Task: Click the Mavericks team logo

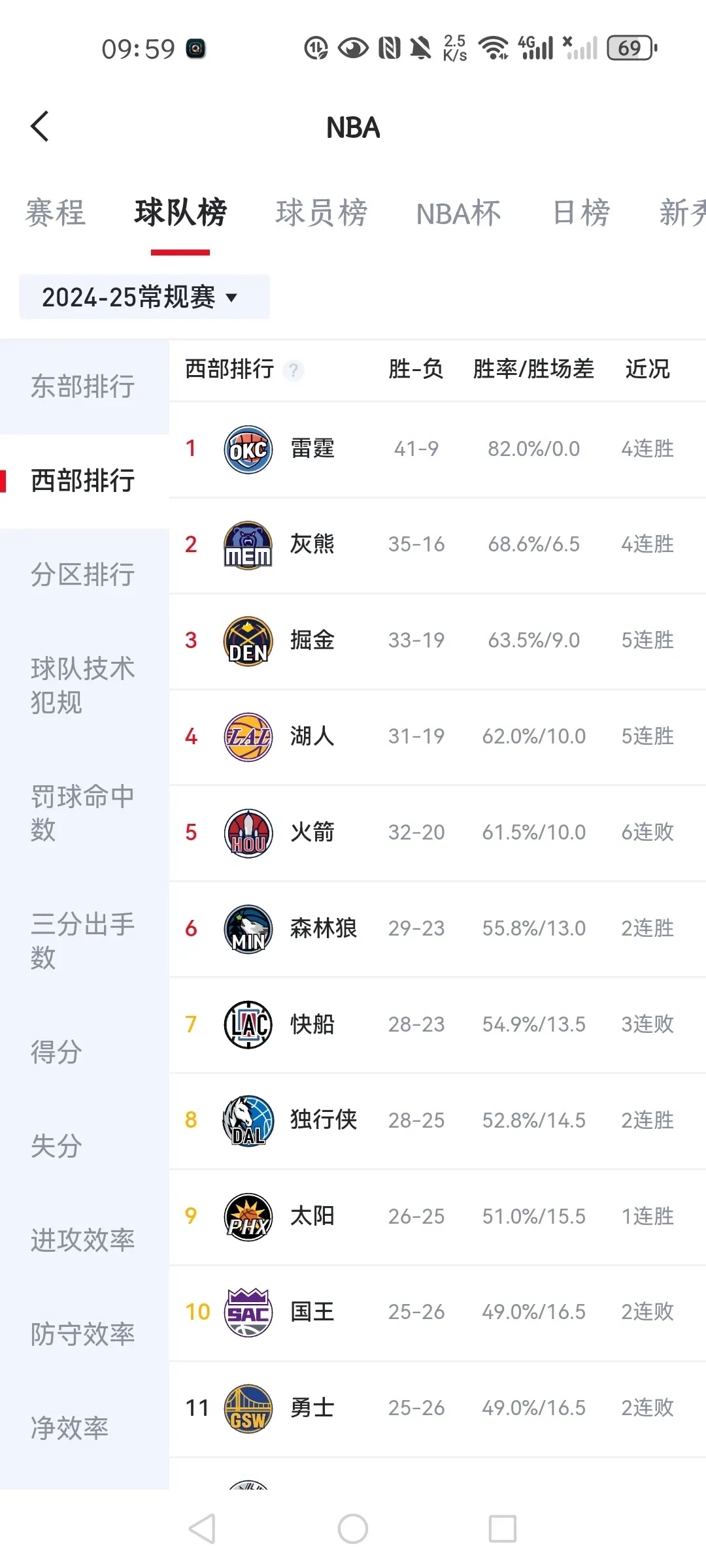Action: [x=248, y=1120]
